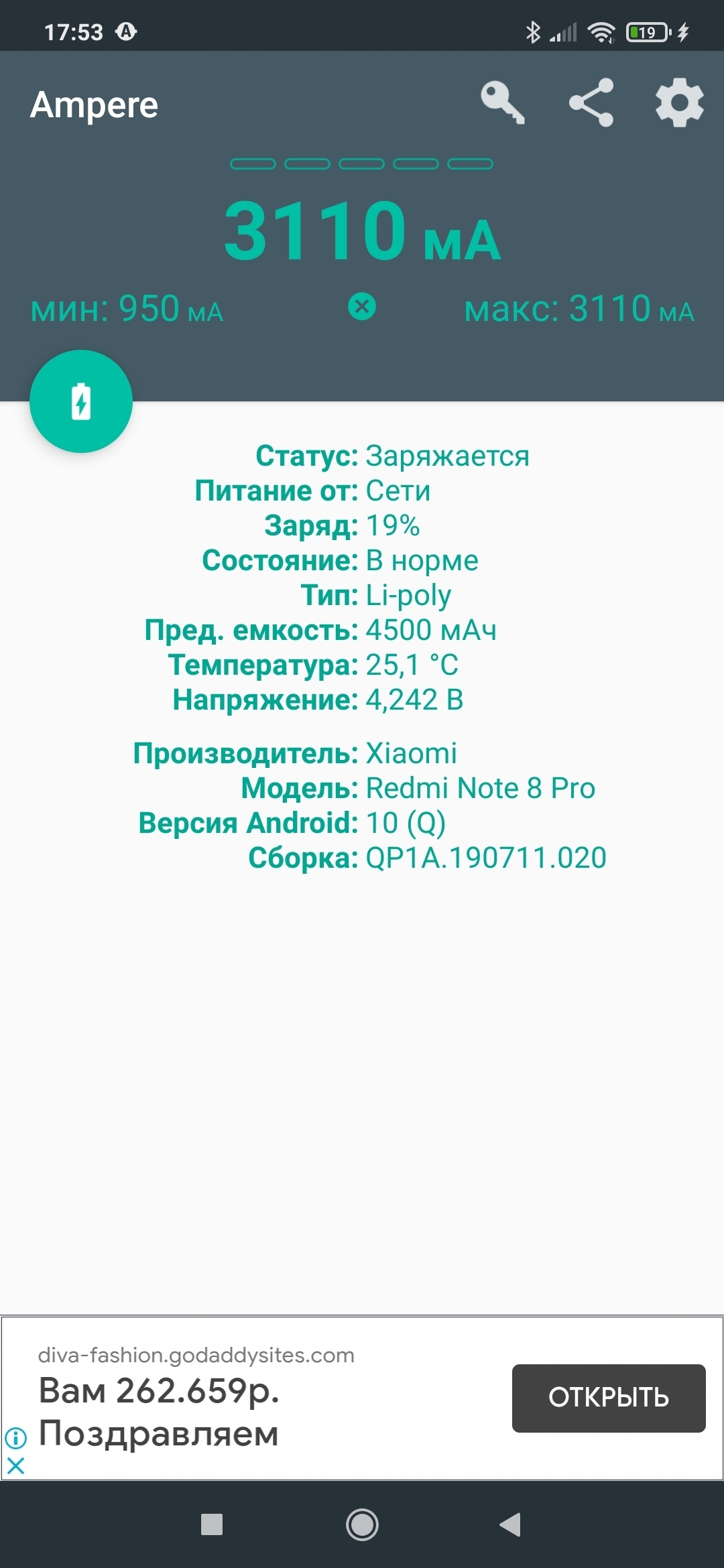Reset min and max values with the X icon
This screenshot has height=1568, width=724.
pyautogui.click(x=362, y=307)
